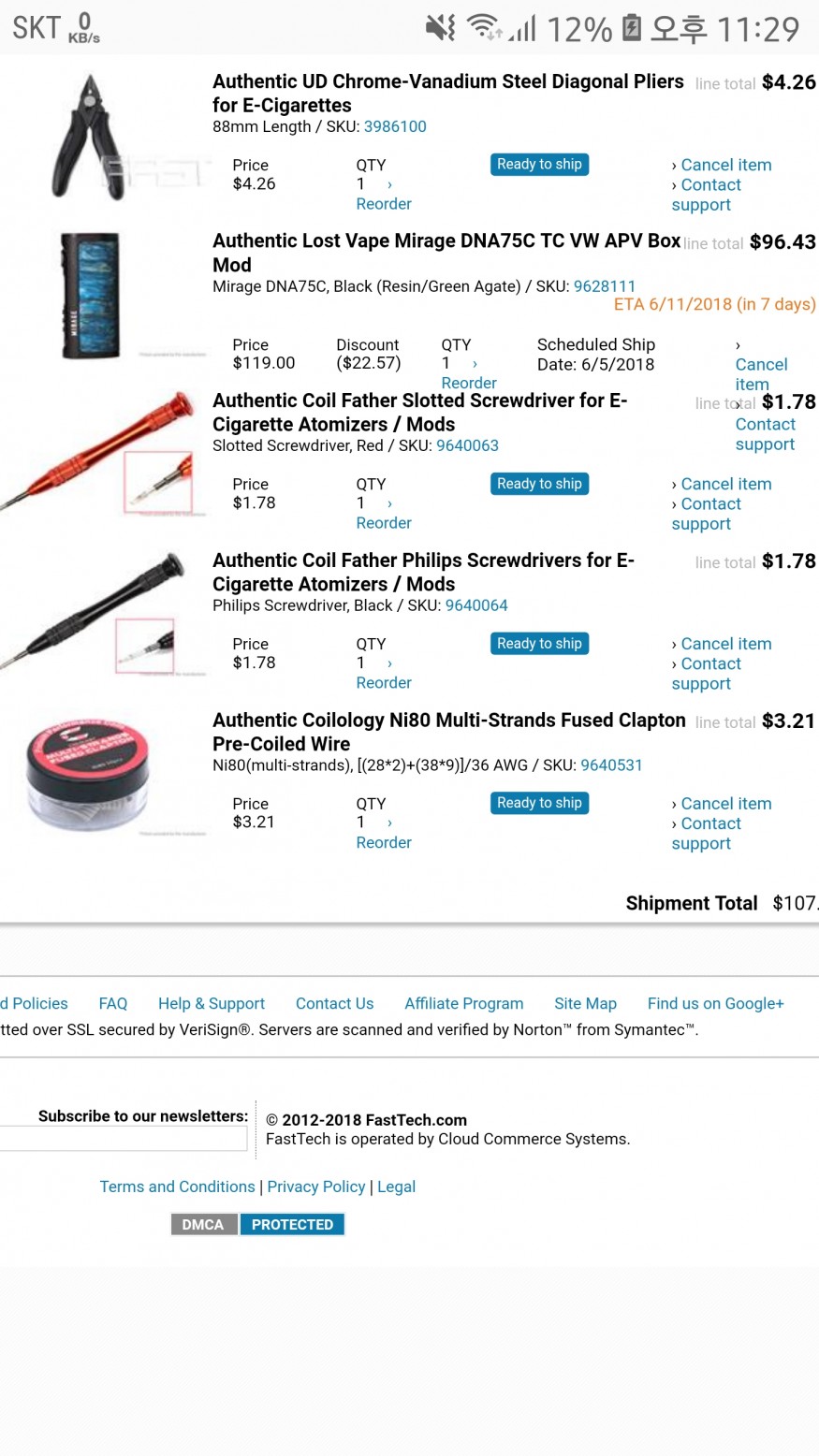Cancel the Coilology Ni80 wire item
This screenshot has height=1456, width=819.
tap(725, 804)
